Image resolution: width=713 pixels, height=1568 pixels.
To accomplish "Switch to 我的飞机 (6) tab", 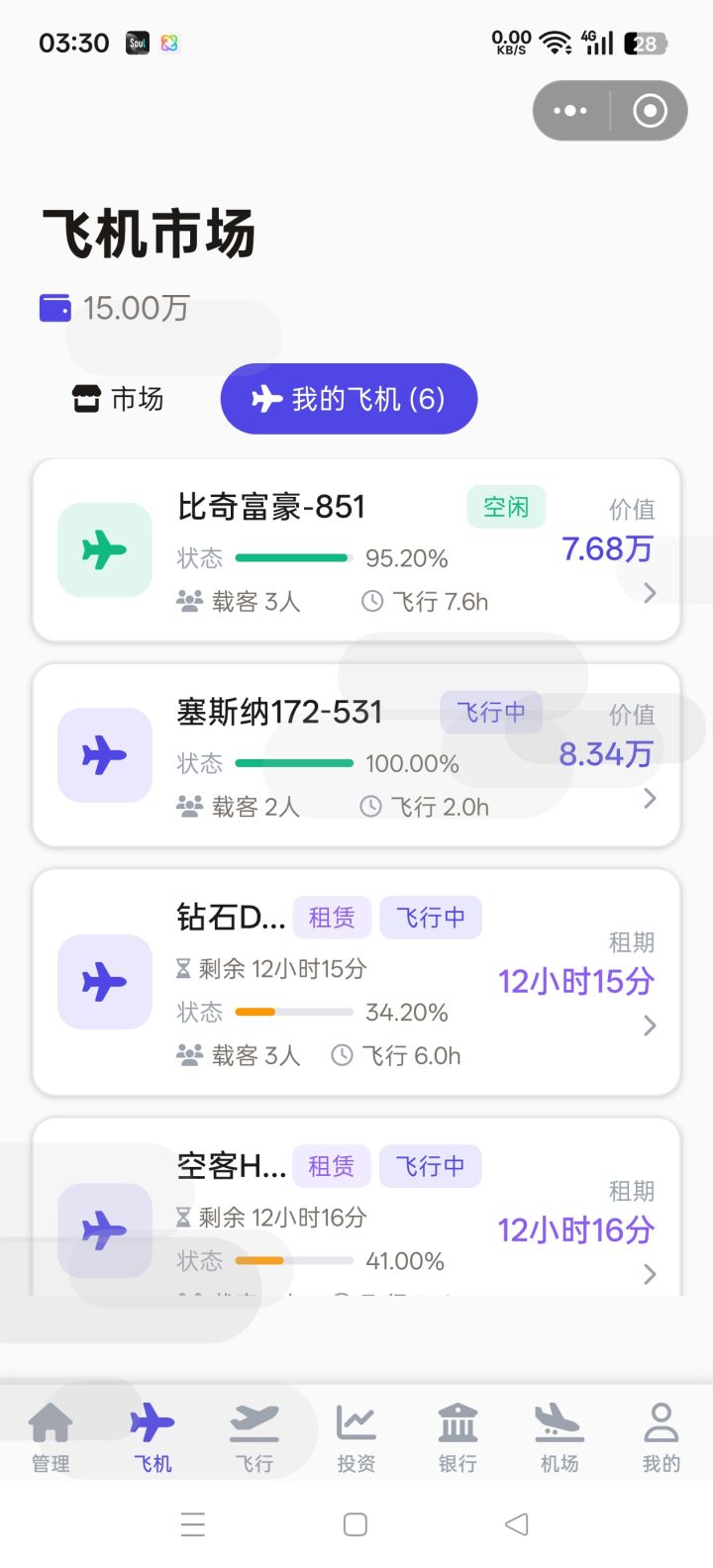I will point(349,399).
